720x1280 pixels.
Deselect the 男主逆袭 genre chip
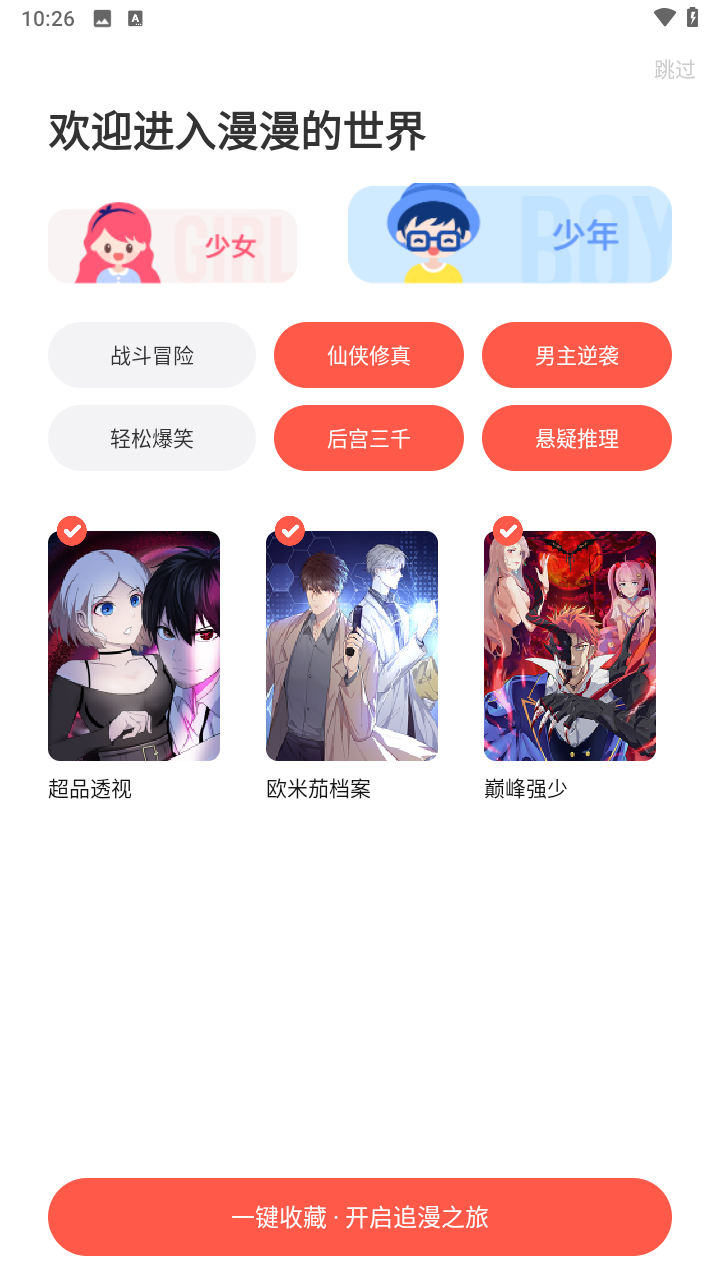point(576,355)
